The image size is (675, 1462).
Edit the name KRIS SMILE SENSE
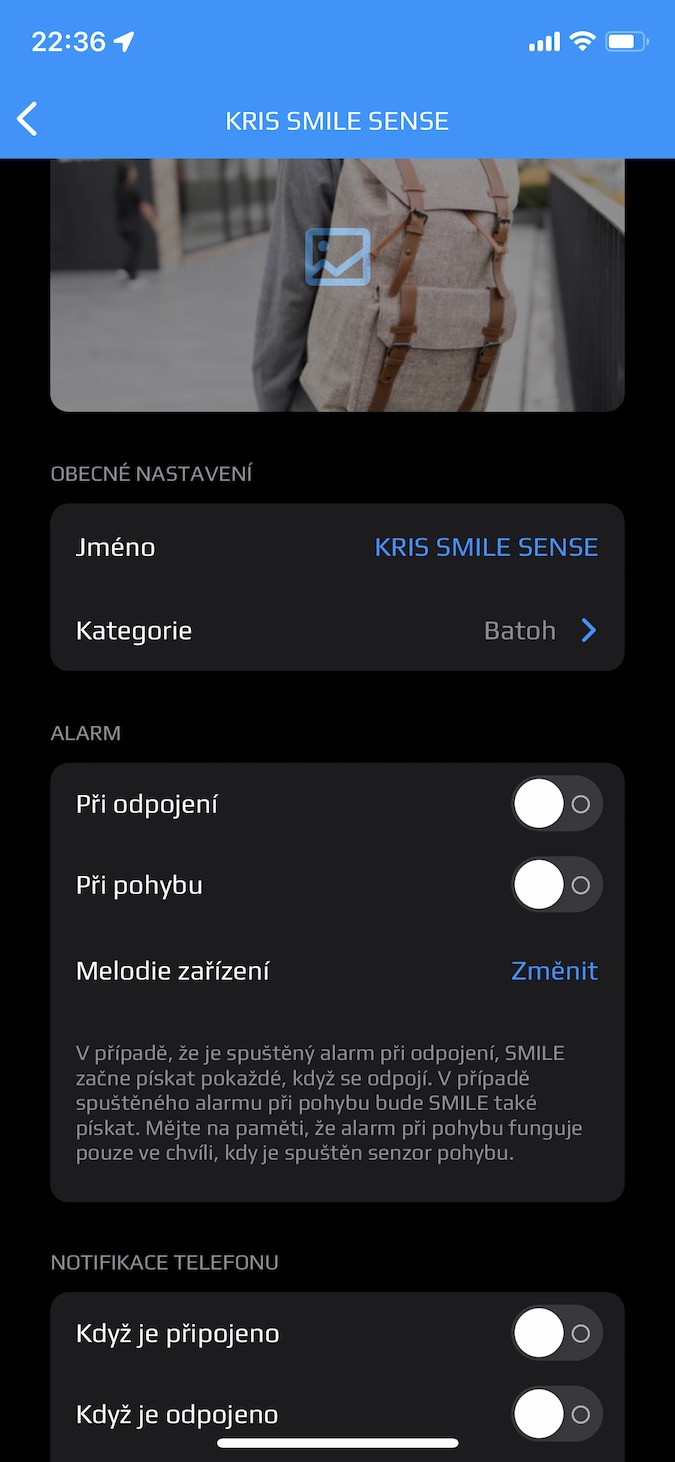pos(486,547)
